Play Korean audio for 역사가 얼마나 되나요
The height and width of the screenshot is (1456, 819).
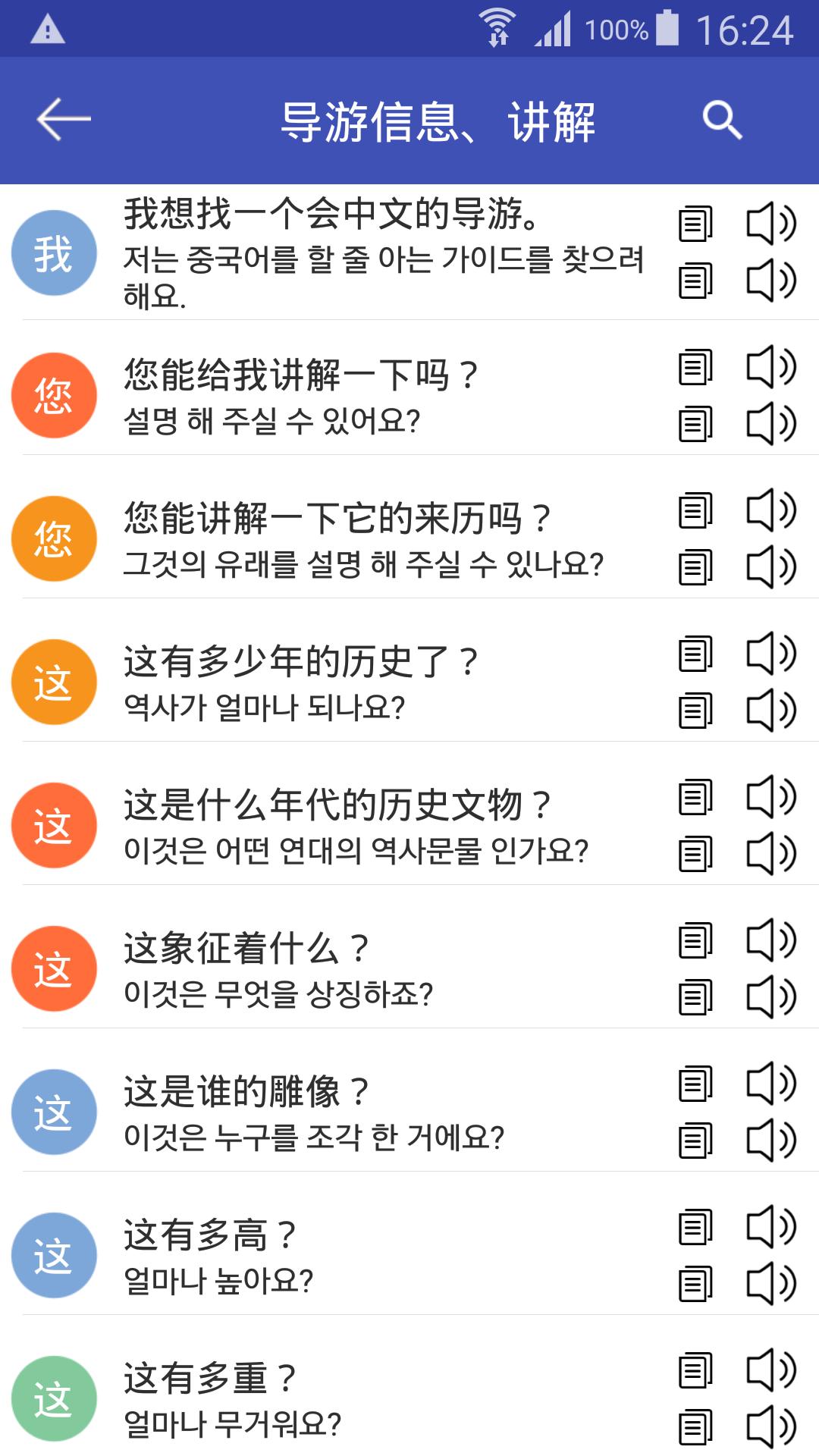click(x=770, y=711)
